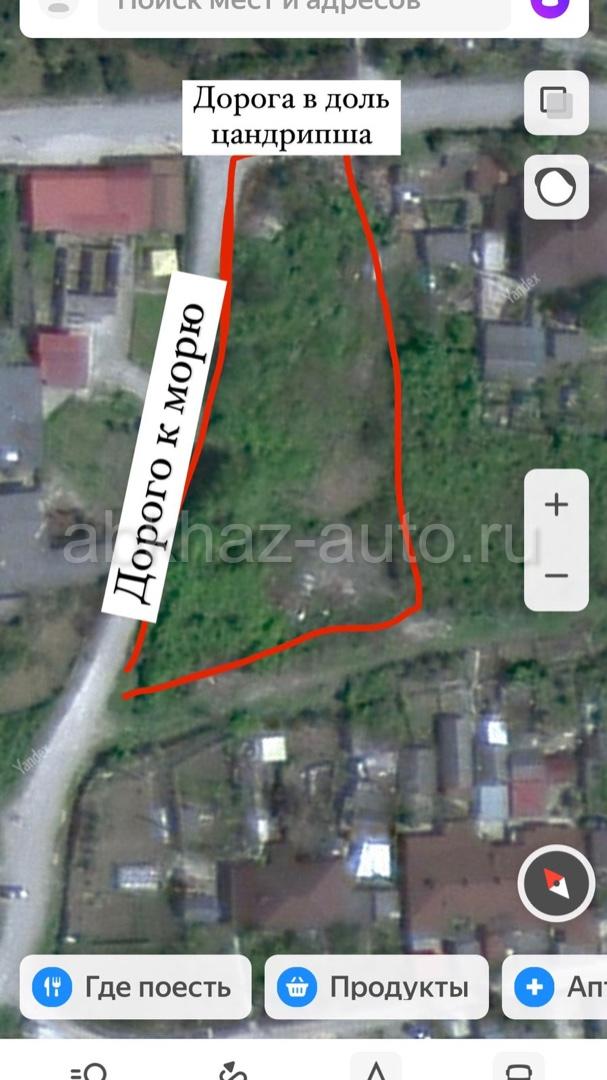Select the Продукты chip

(377, 987)
